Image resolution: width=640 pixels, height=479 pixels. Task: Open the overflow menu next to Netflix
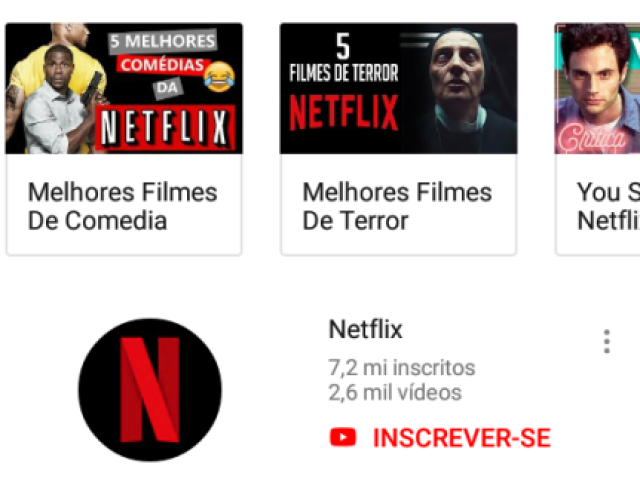pyautogui.click(x=606, y=342)
